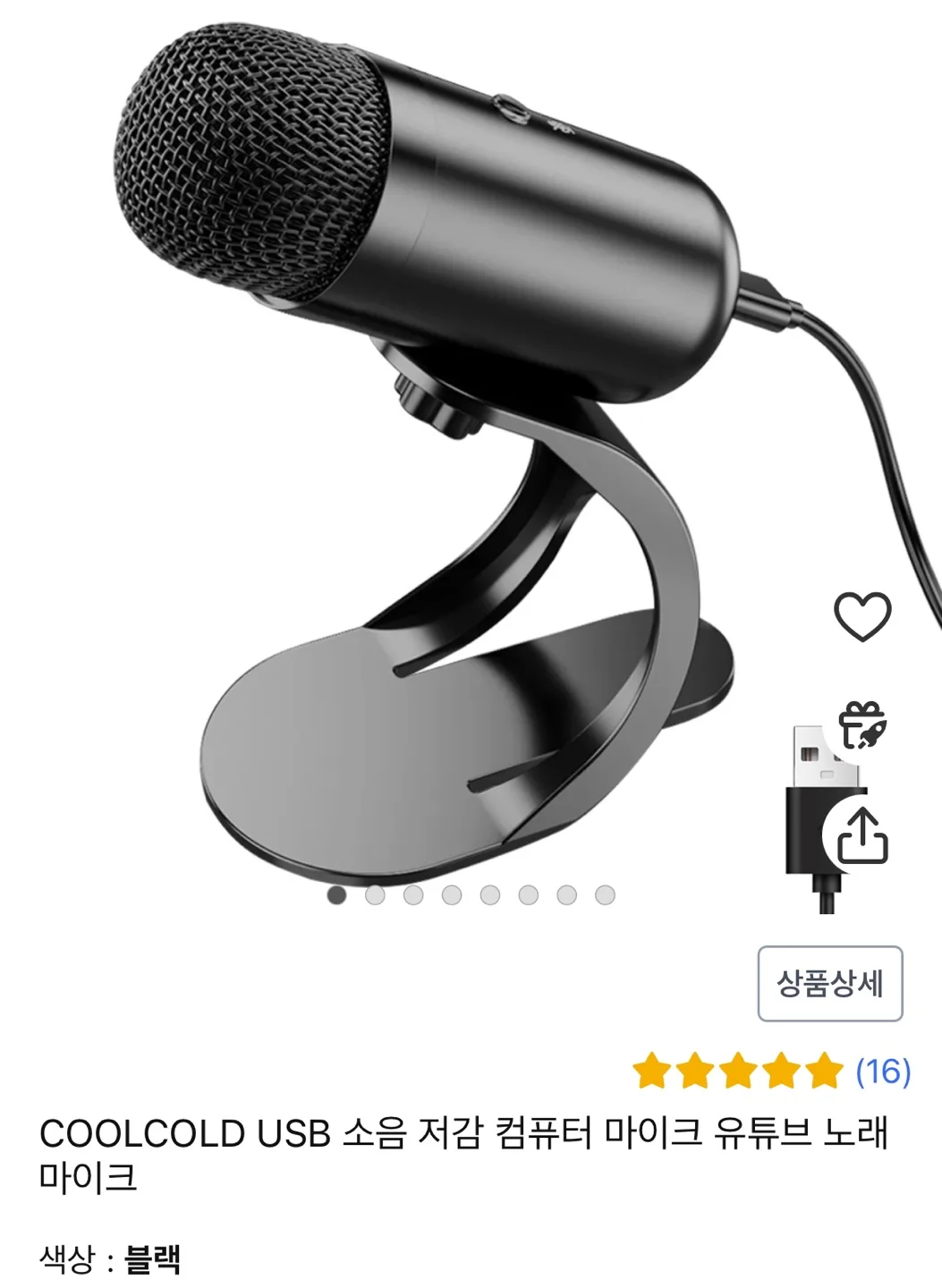Open the rocket gift icon
Image resolution: width=942 pixels, height=1288 pixels.
861,724
